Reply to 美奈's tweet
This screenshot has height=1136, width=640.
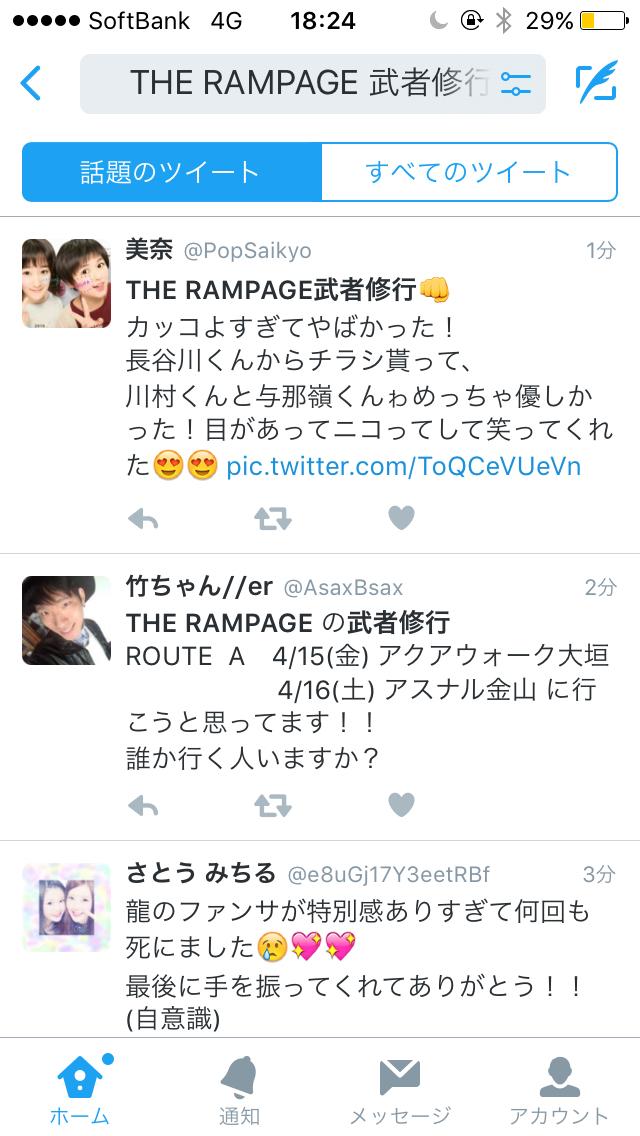[x=144, y=517]
